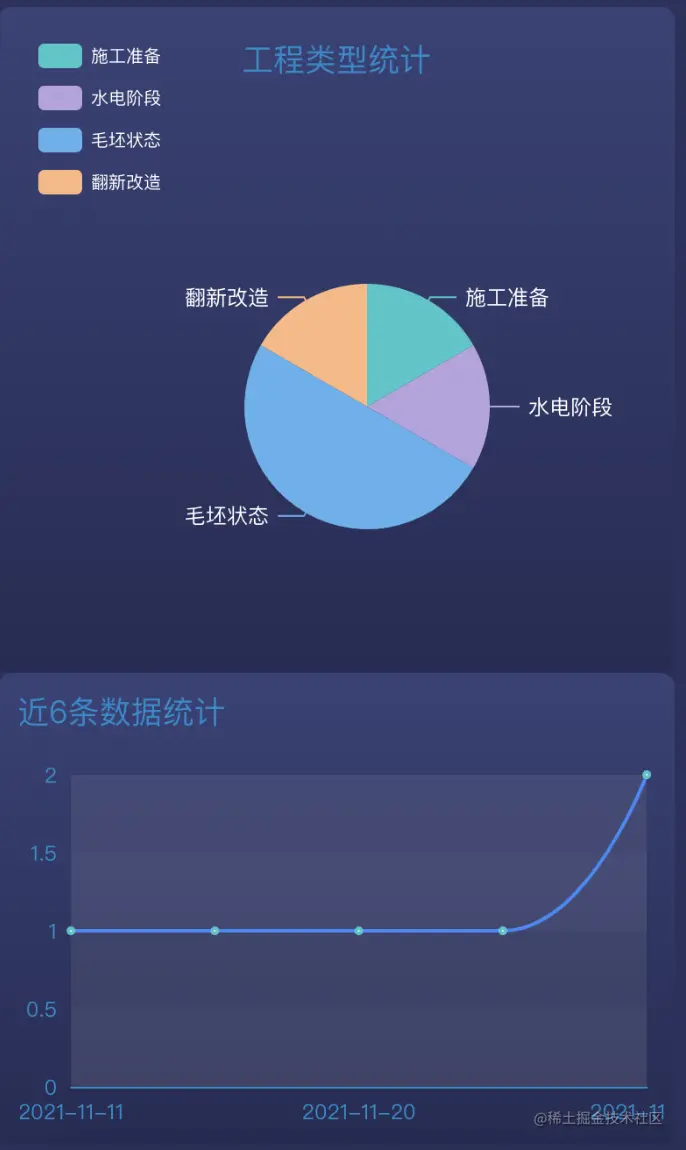Tap the data point above 2021-11-20

[x=359, y=931]
